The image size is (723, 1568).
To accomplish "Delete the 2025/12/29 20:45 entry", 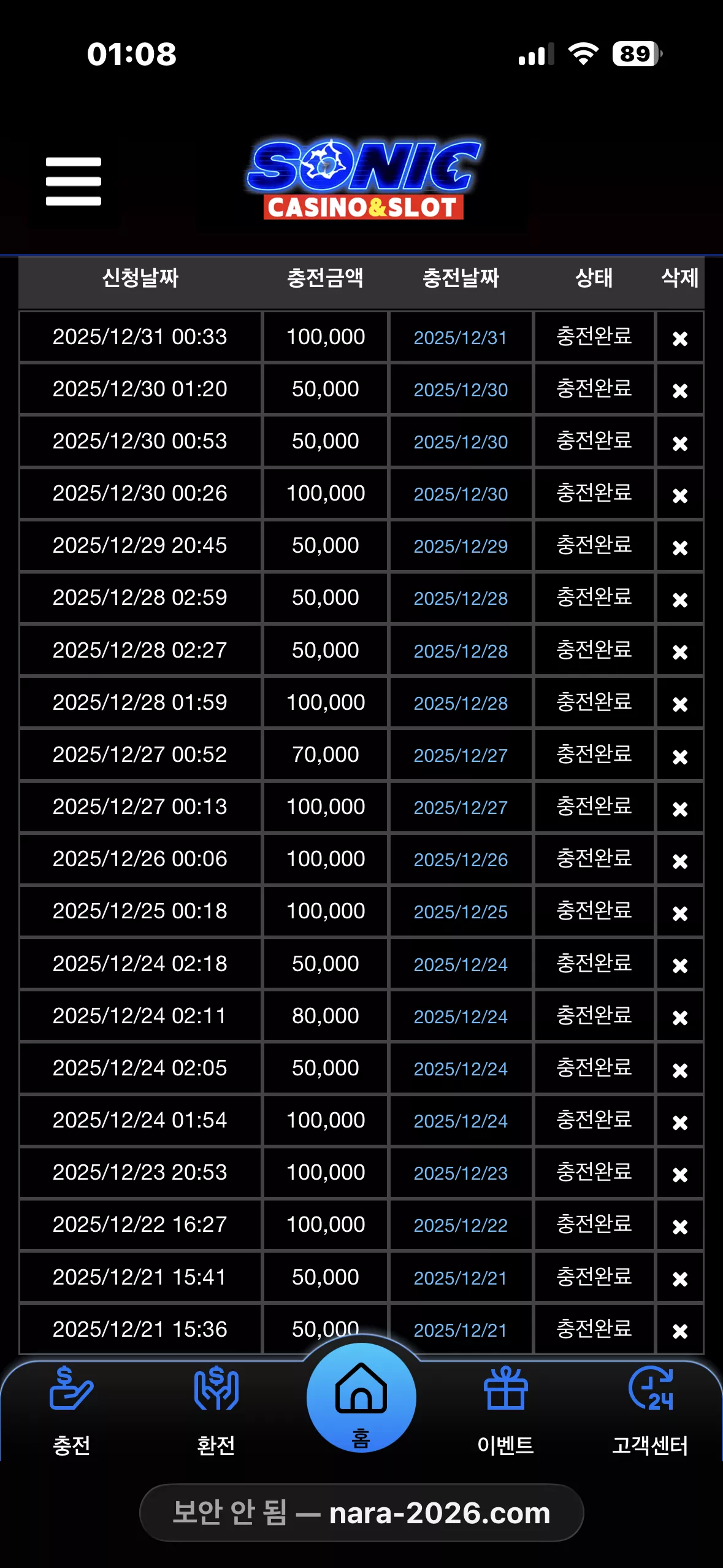I will coord(680,547).
